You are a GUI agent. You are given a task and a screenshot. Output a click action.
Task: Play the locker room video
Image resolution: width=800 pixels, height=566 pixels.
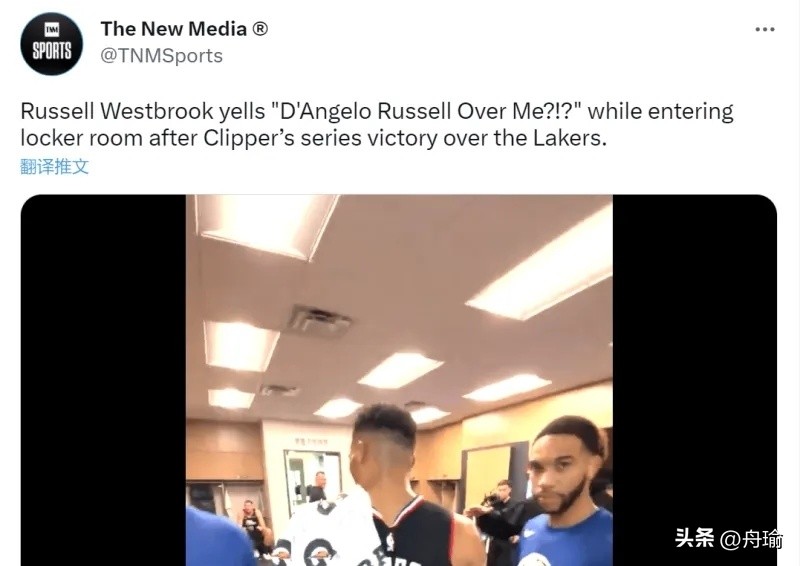[398, 380]
